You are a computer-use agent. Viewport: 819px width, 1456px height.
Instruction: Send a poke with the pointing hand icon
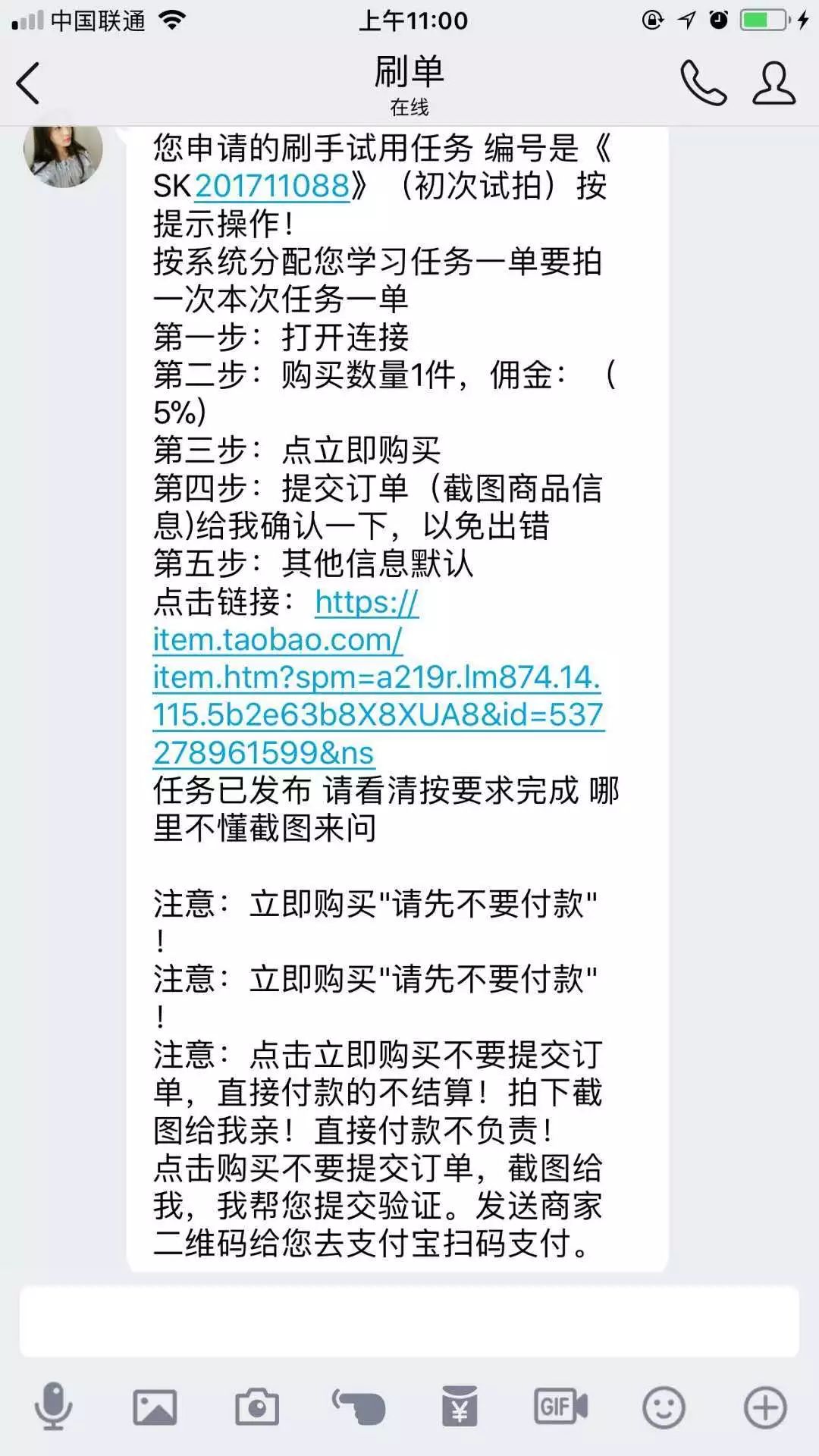tap(359, 1407)
